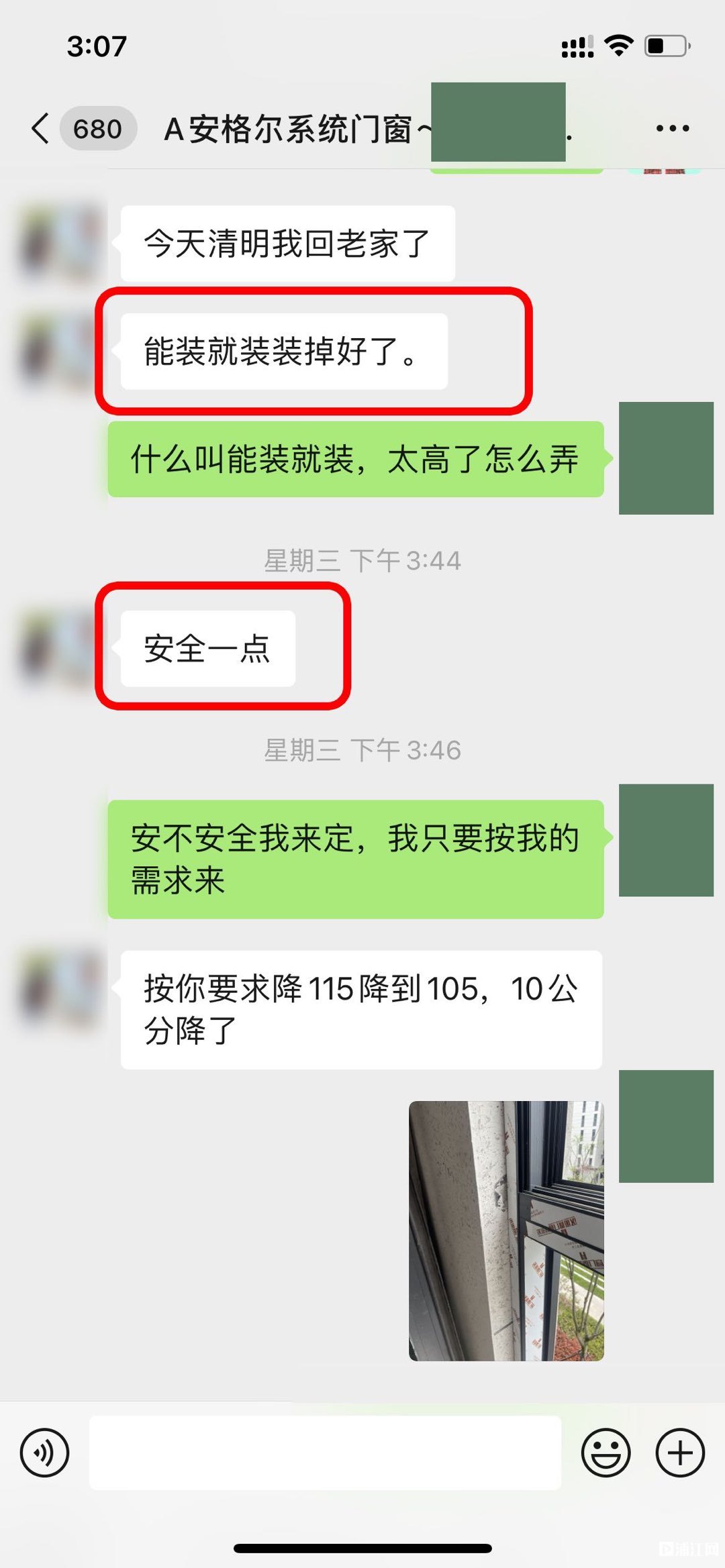Image resolution: width=725 pixels, height=1568 pixels.
Task: Open the sent window frame photo
Action: (x=506, y=1231)
